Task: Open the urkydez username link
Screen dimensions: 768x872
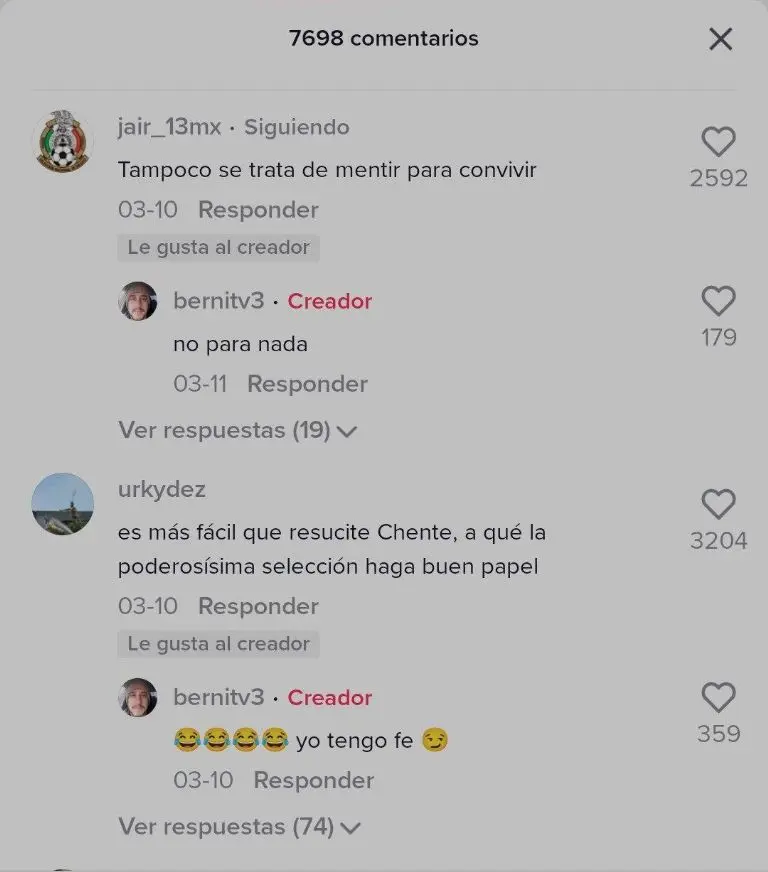Action: (x=161, y=489)
